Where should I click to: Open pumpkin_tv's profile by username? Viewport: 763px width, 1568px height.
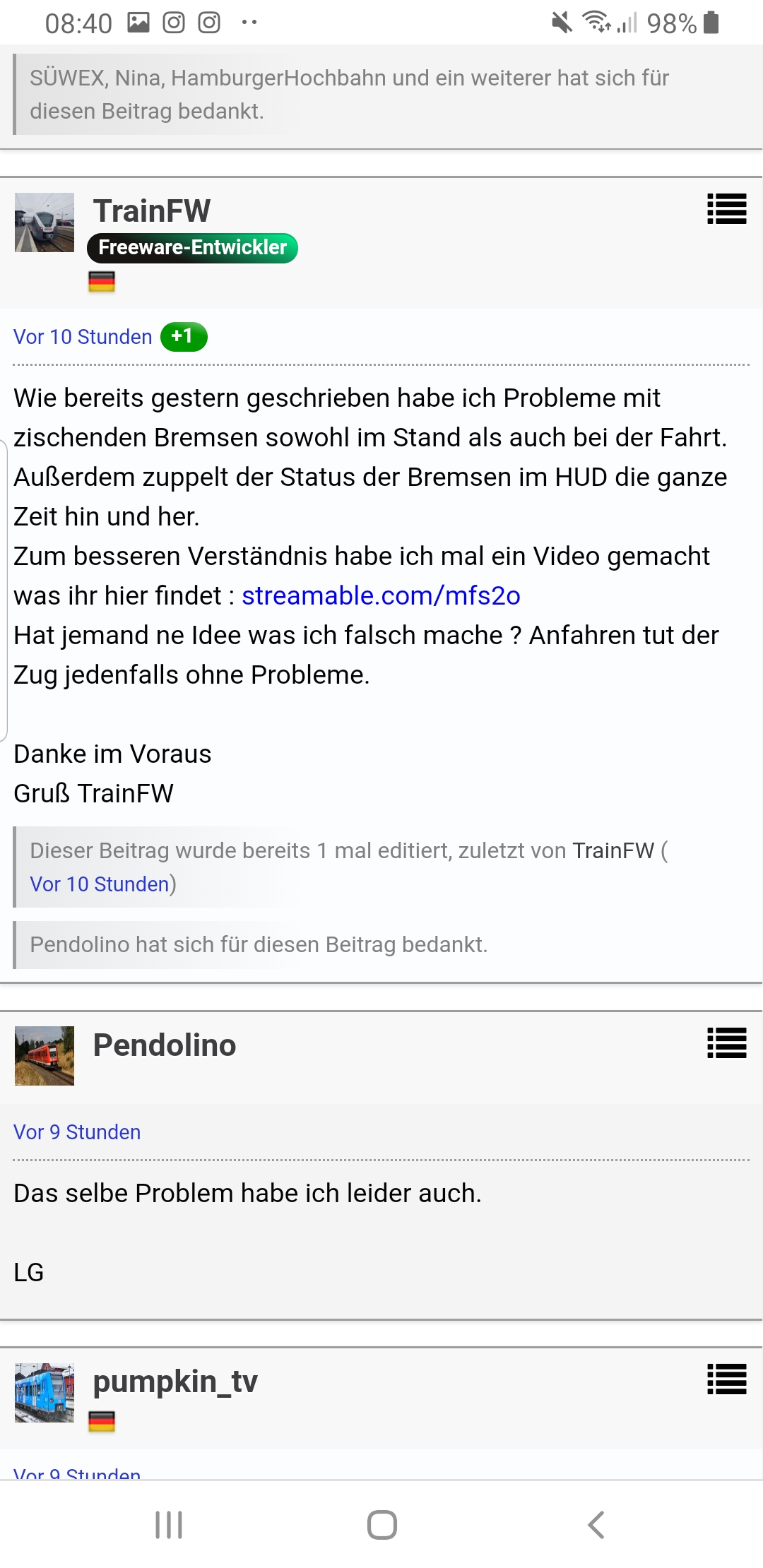pos(175,1381)
